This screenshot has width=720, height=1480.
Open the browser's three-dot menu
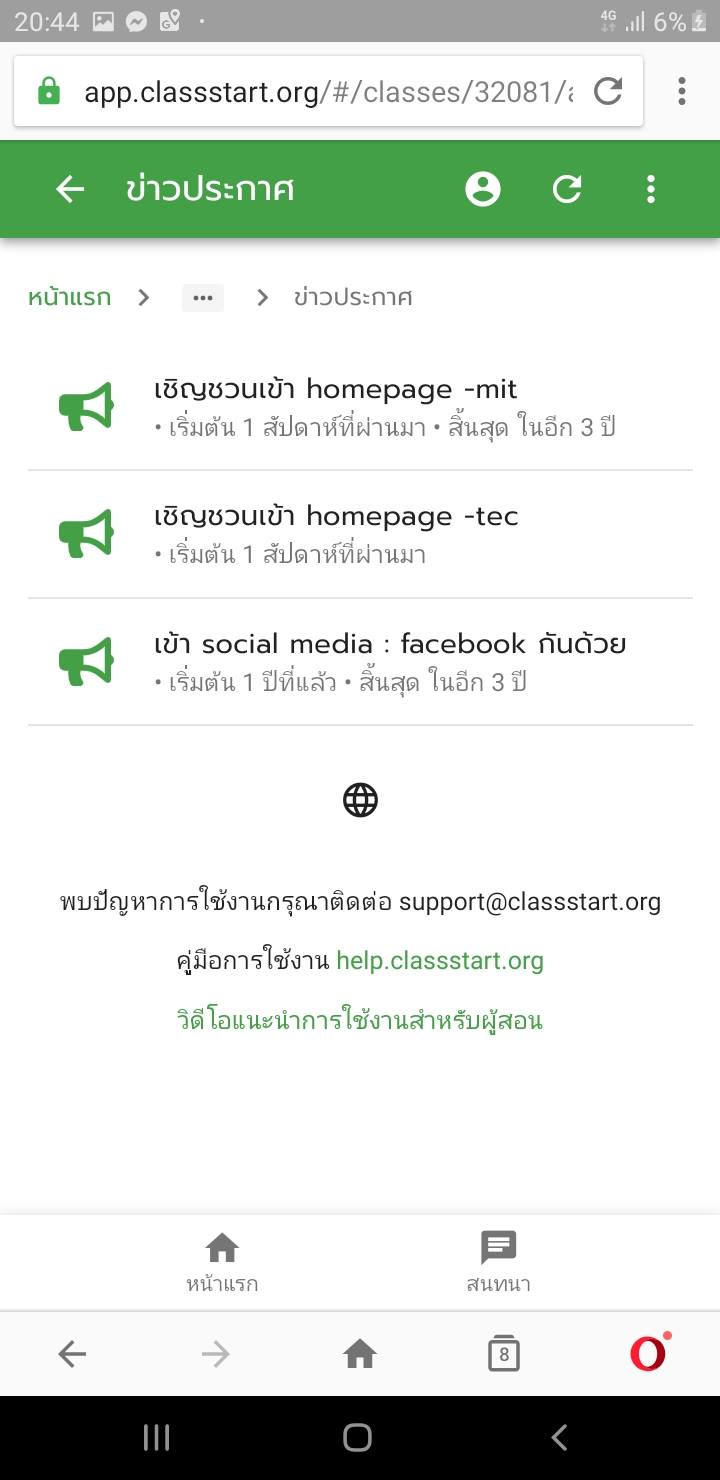pyautogui.click(x=682, y=92)
